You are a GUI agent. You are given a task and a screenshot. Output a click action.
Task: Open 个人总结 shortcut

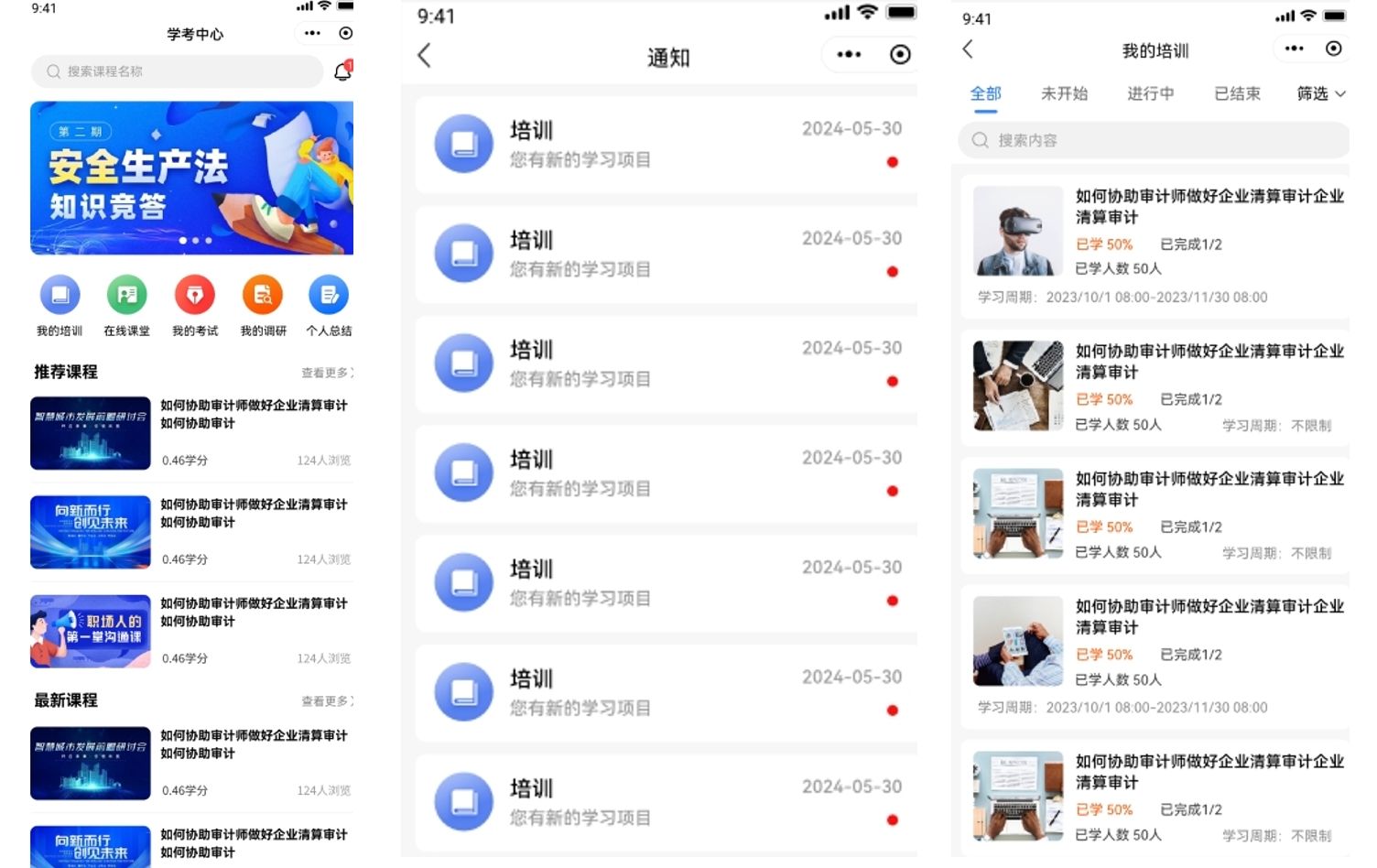329,296
